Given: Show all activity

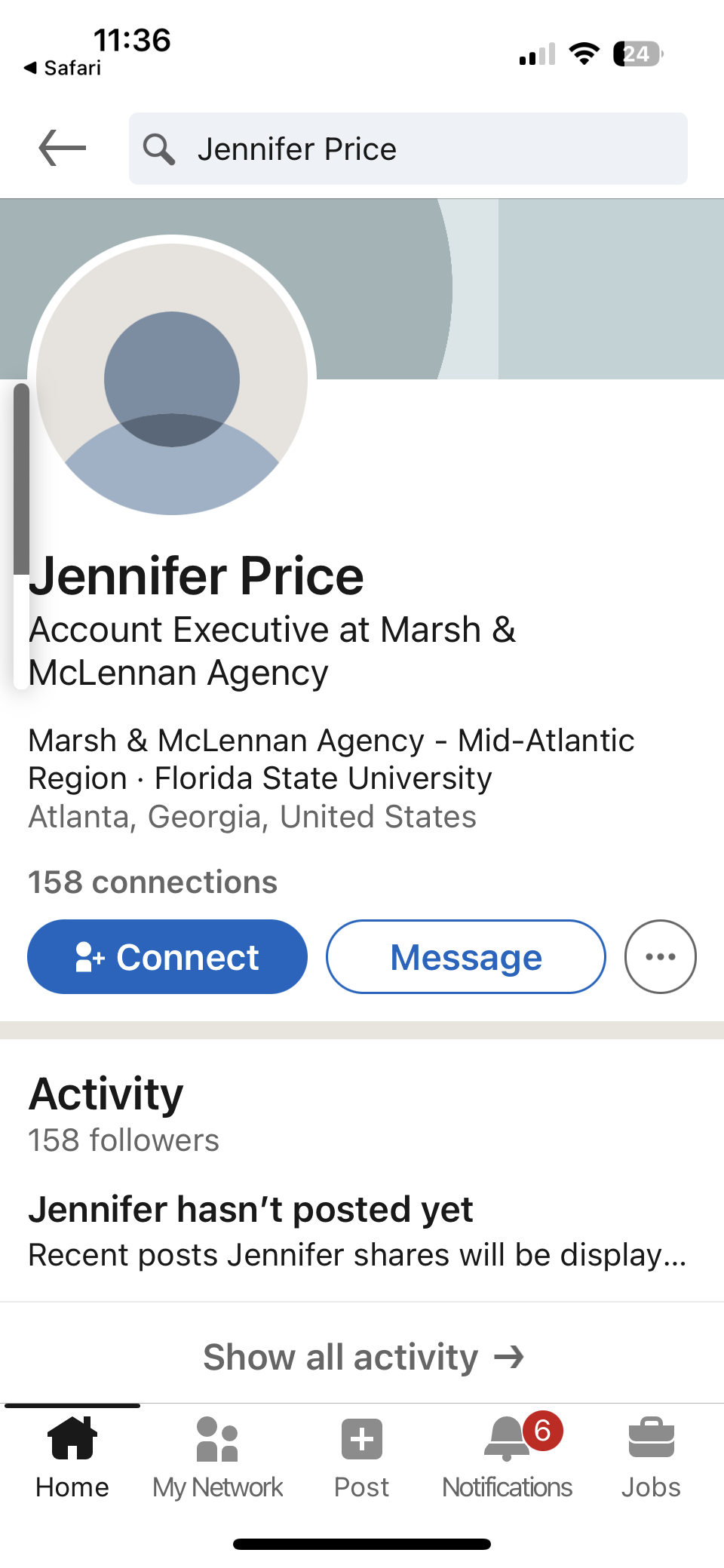Looking at the screenshot, I should (363, 1357).
